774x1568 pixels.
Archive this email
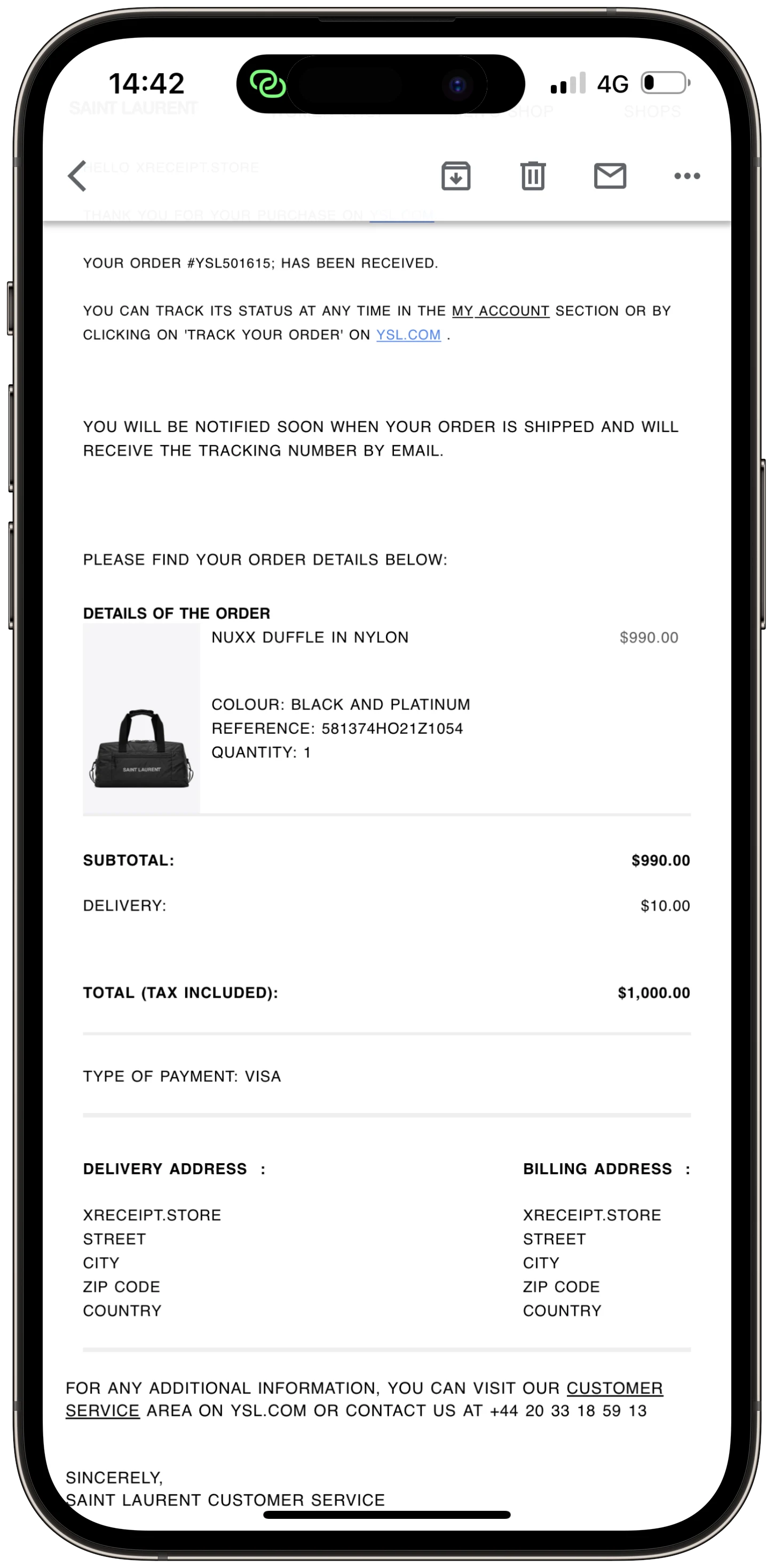point(455,177)
